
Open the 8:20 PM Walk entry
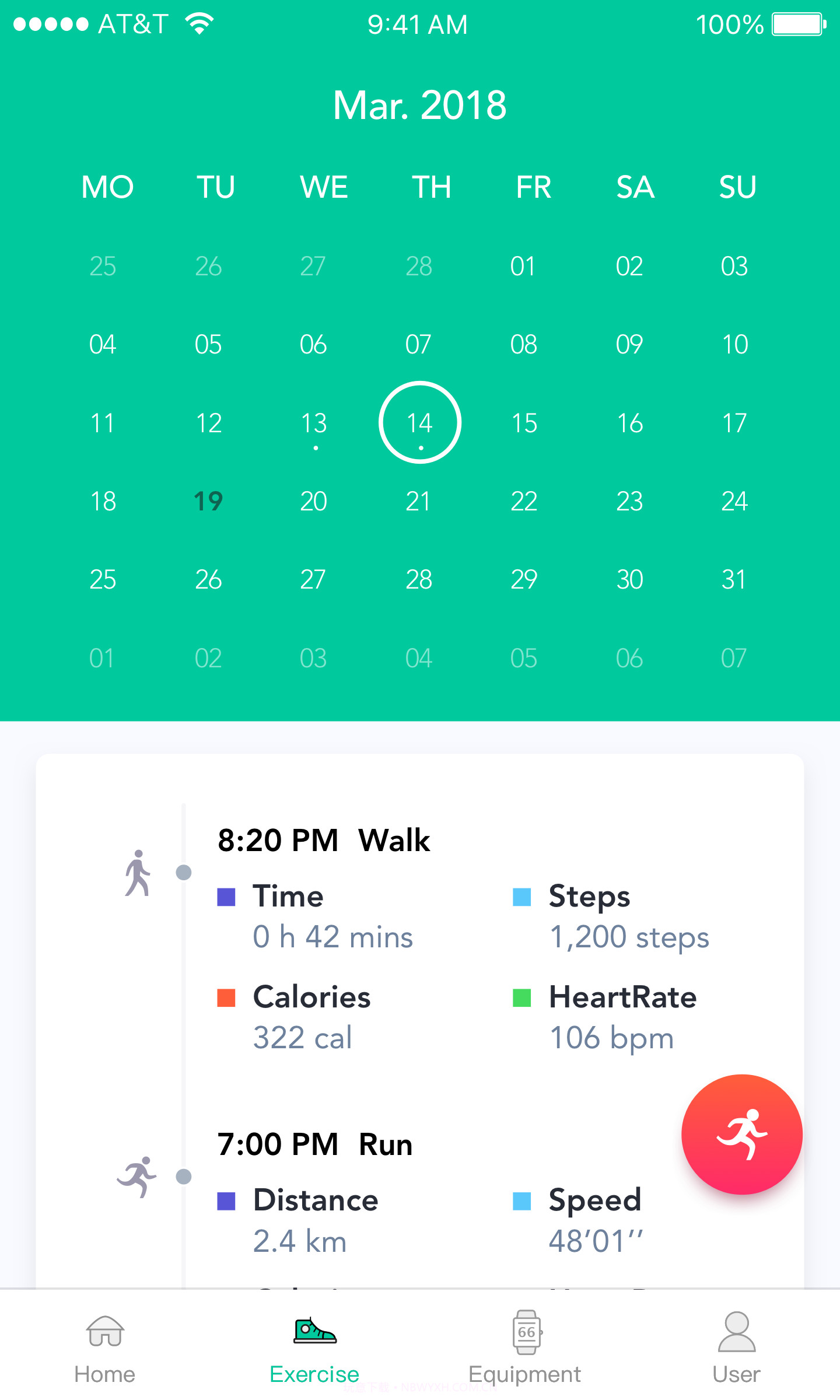[x=324, y=841]
